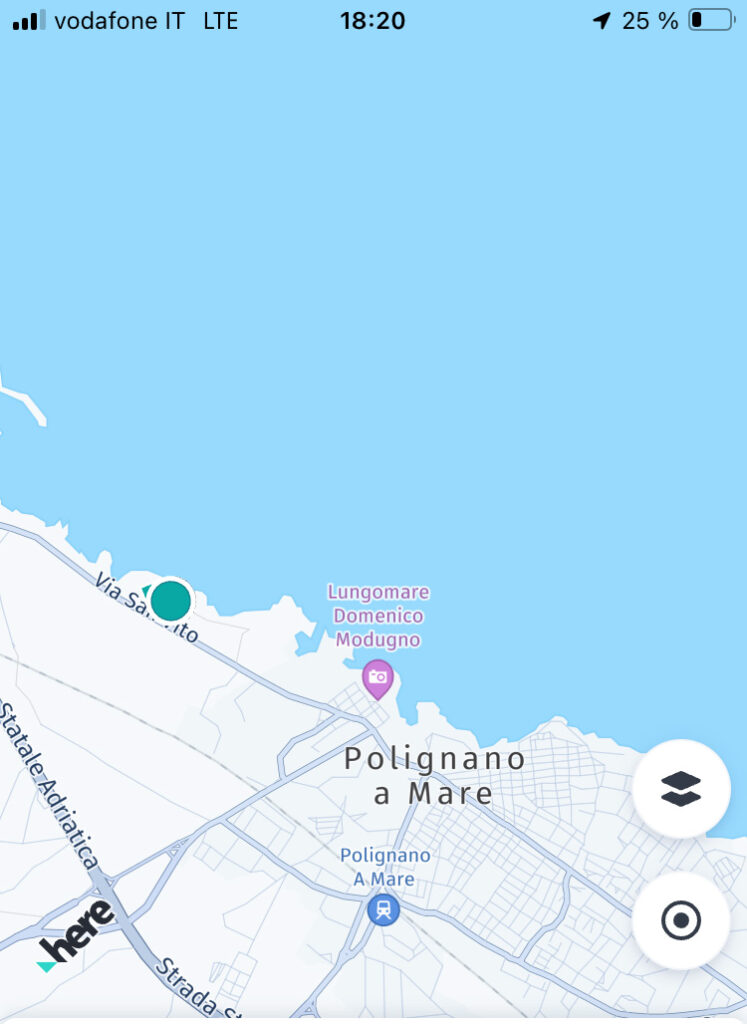Open the Polignano A Mare train station marker
The image size is (747, 1024).
383,909
